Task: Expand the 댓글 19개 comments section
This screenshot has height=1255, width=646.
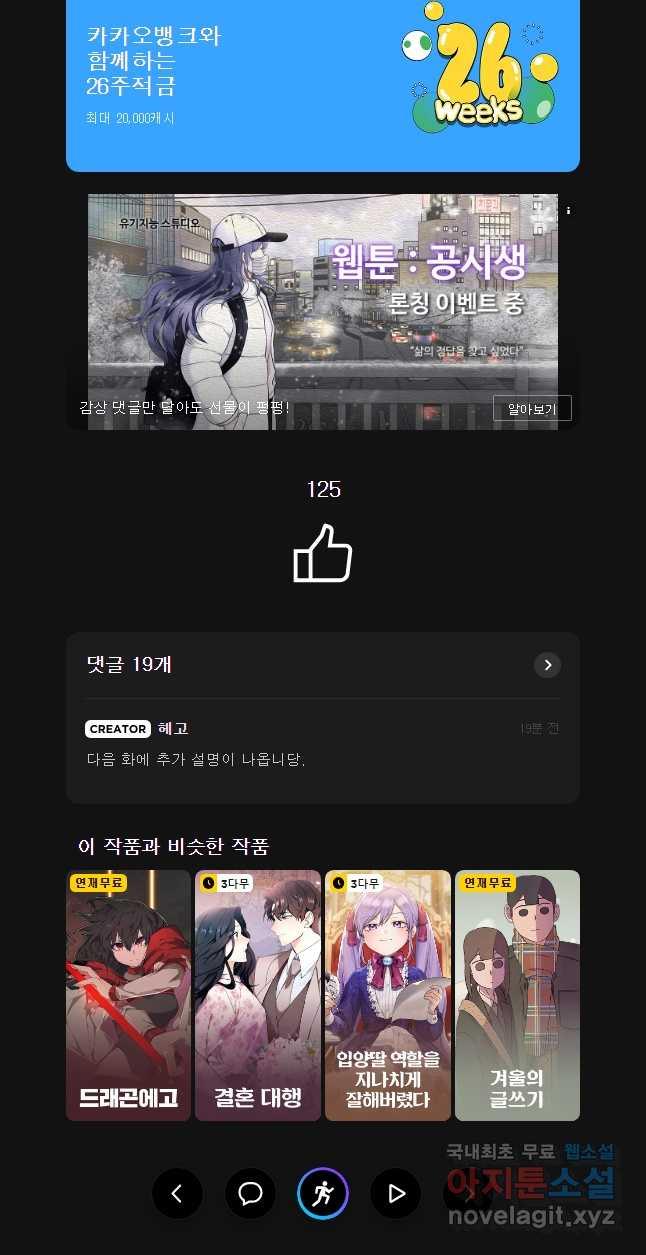Action: pos(547,665)
